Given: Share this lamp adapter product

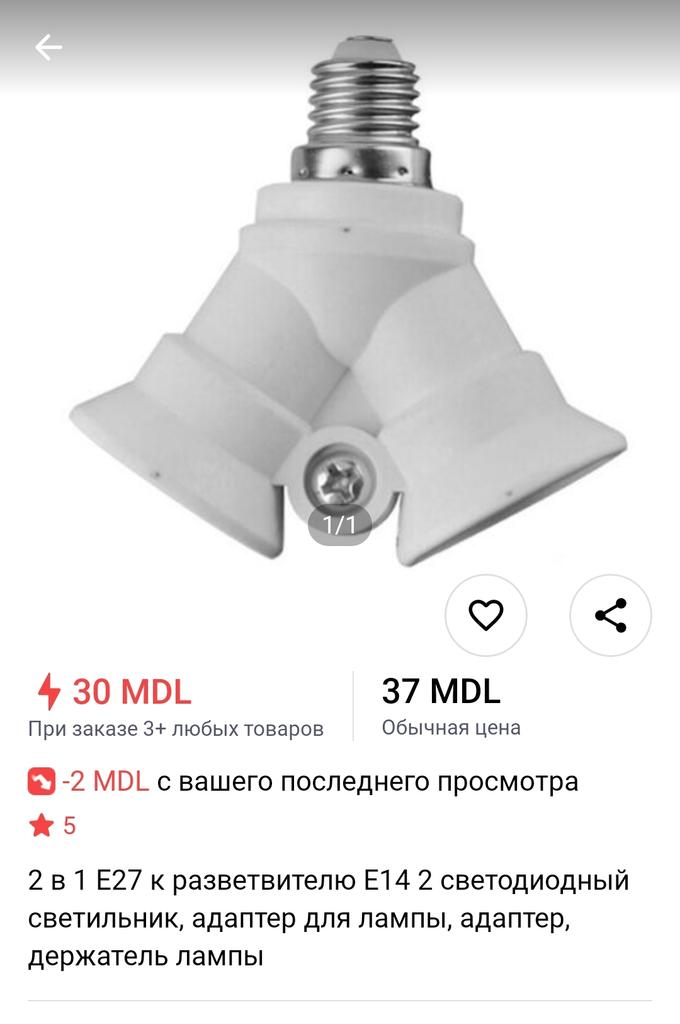Looking at the screenshot, I should [x=610, y=615].
